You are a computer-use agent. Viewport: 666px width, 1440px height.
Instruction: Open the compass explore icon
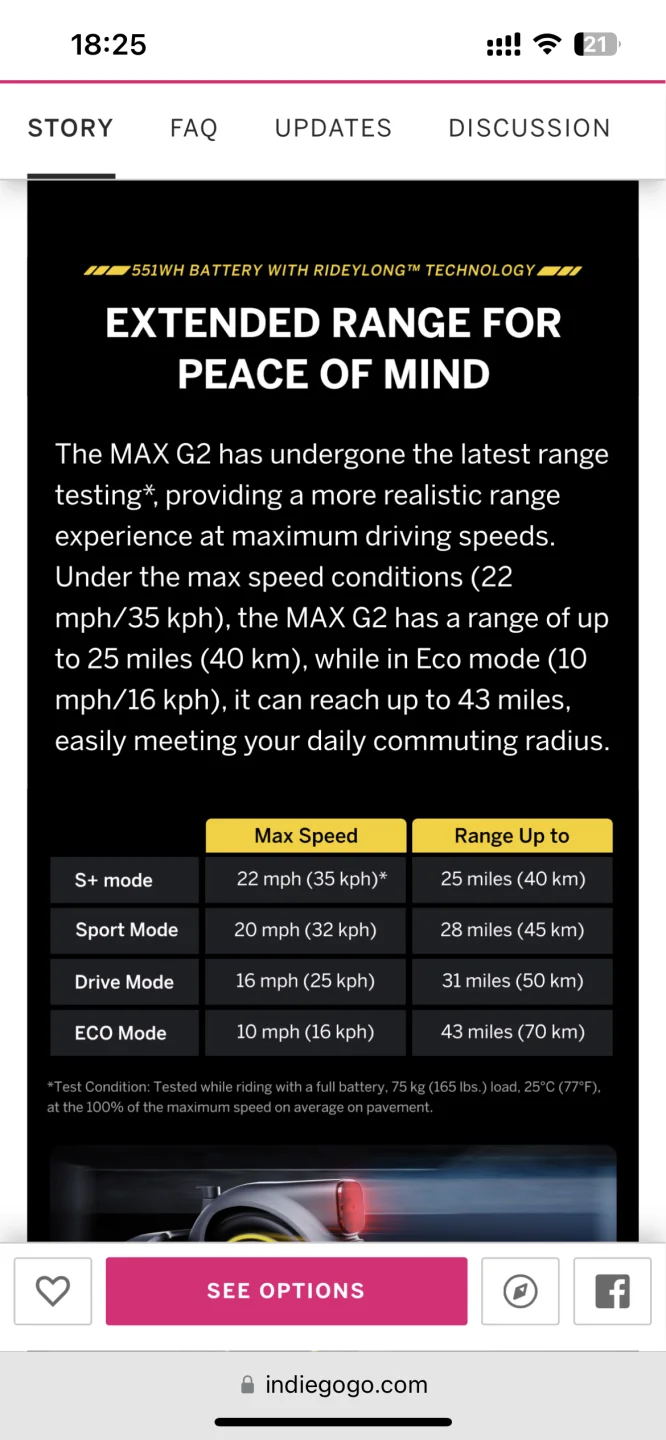(x=520, y=1291)
